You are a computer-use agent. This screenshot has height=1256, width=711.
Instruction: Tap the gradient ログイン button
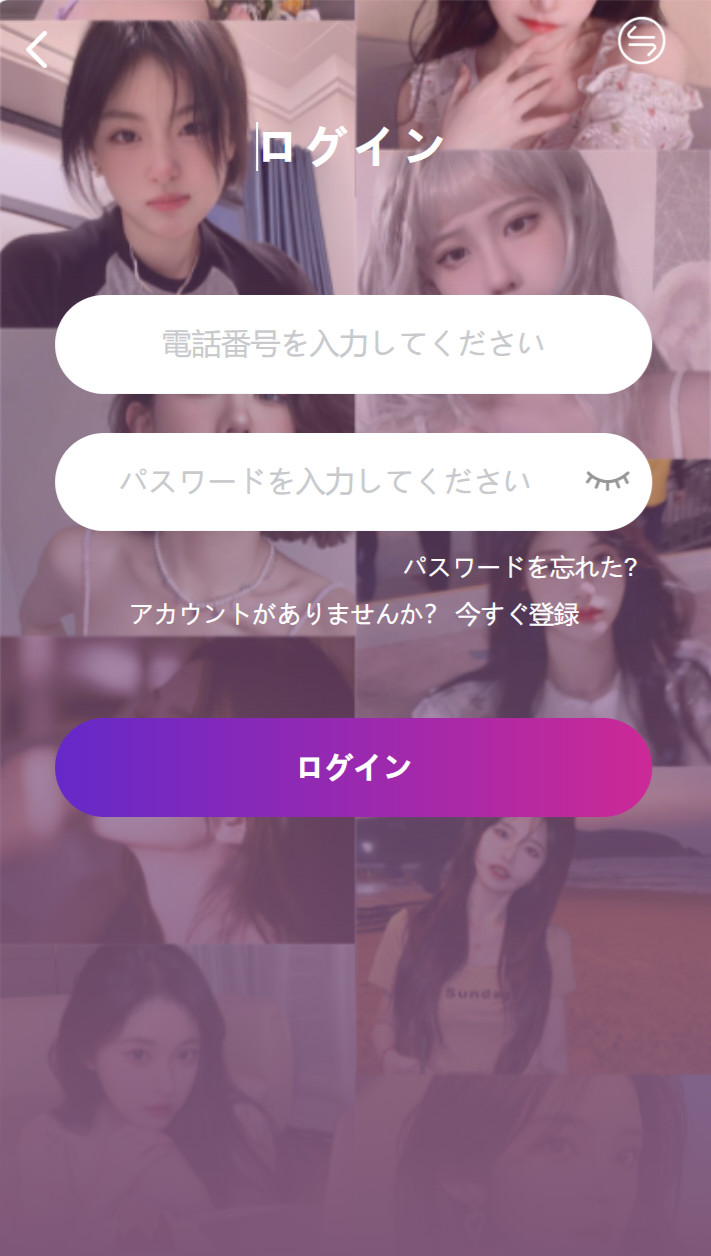click(x=353, y=767)
